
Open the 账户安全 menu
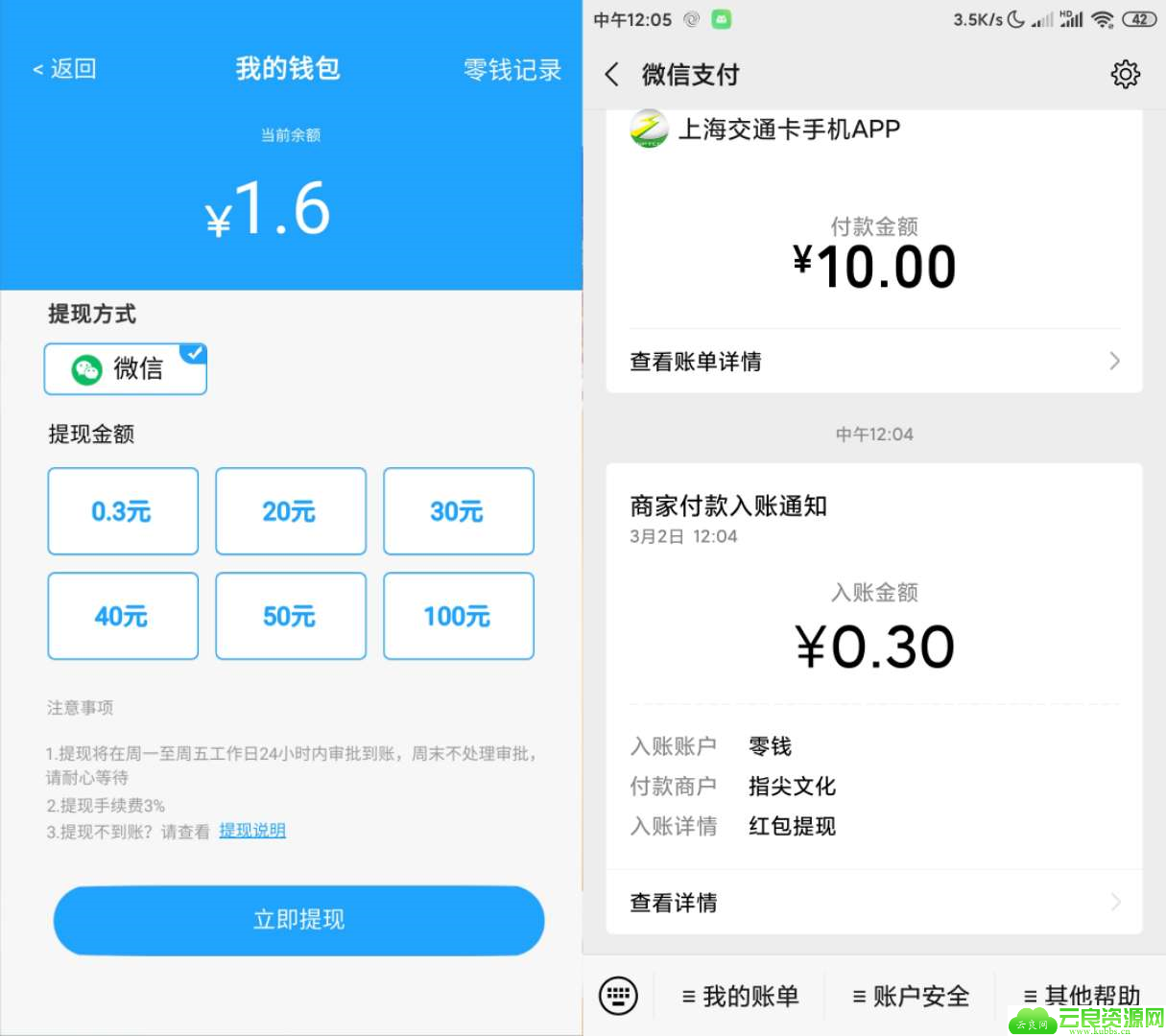(911, 997)
